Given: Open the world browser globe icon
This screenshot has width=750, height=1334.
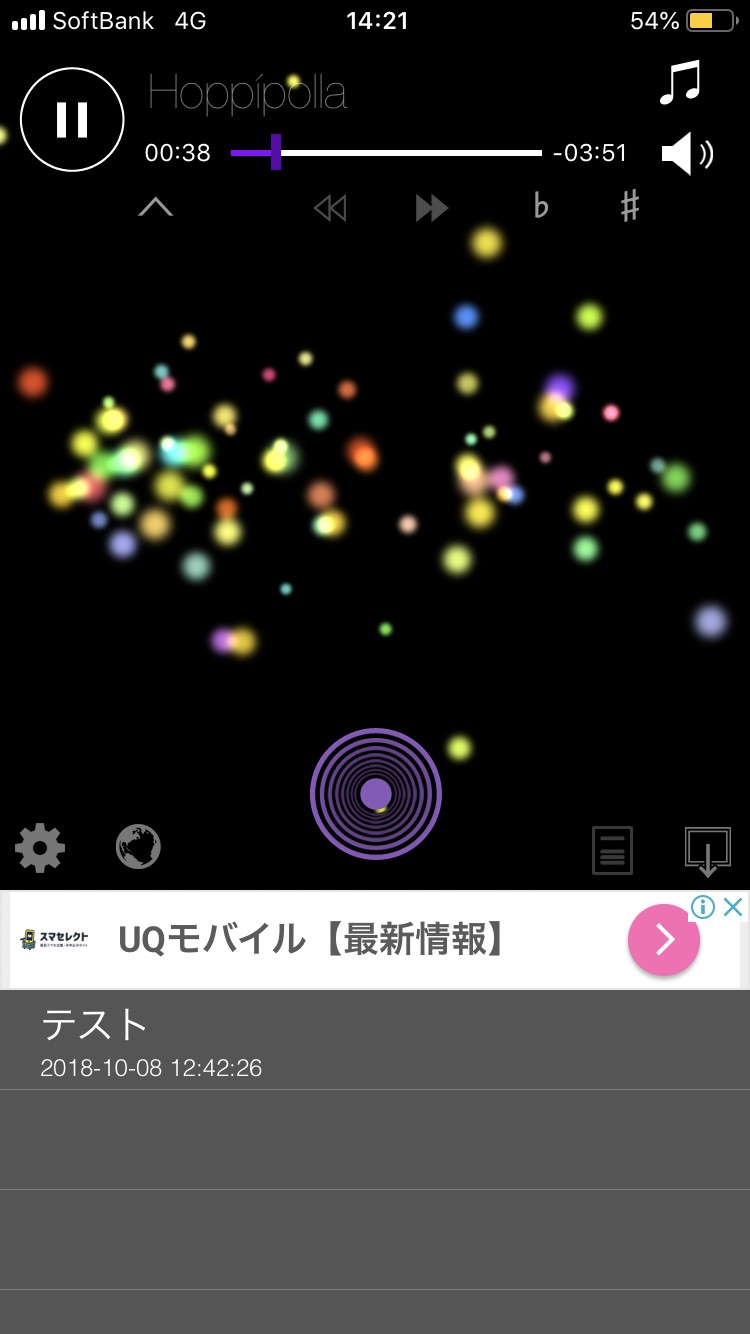Looking at the screenshot, I should pos(137,846).
